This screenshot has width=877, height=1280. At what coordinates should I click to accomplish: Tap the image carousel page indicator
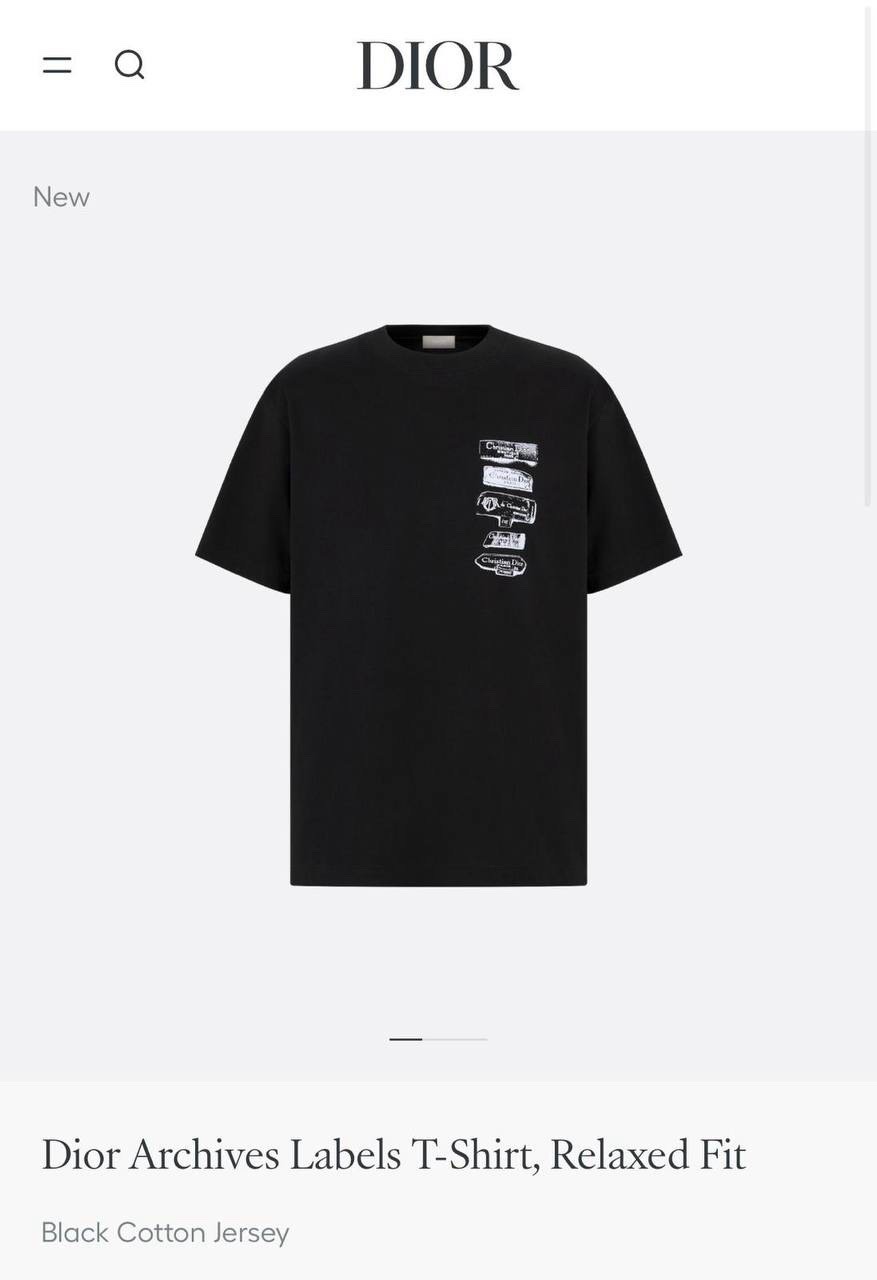pyautogui.click(x=438, y=1039)
